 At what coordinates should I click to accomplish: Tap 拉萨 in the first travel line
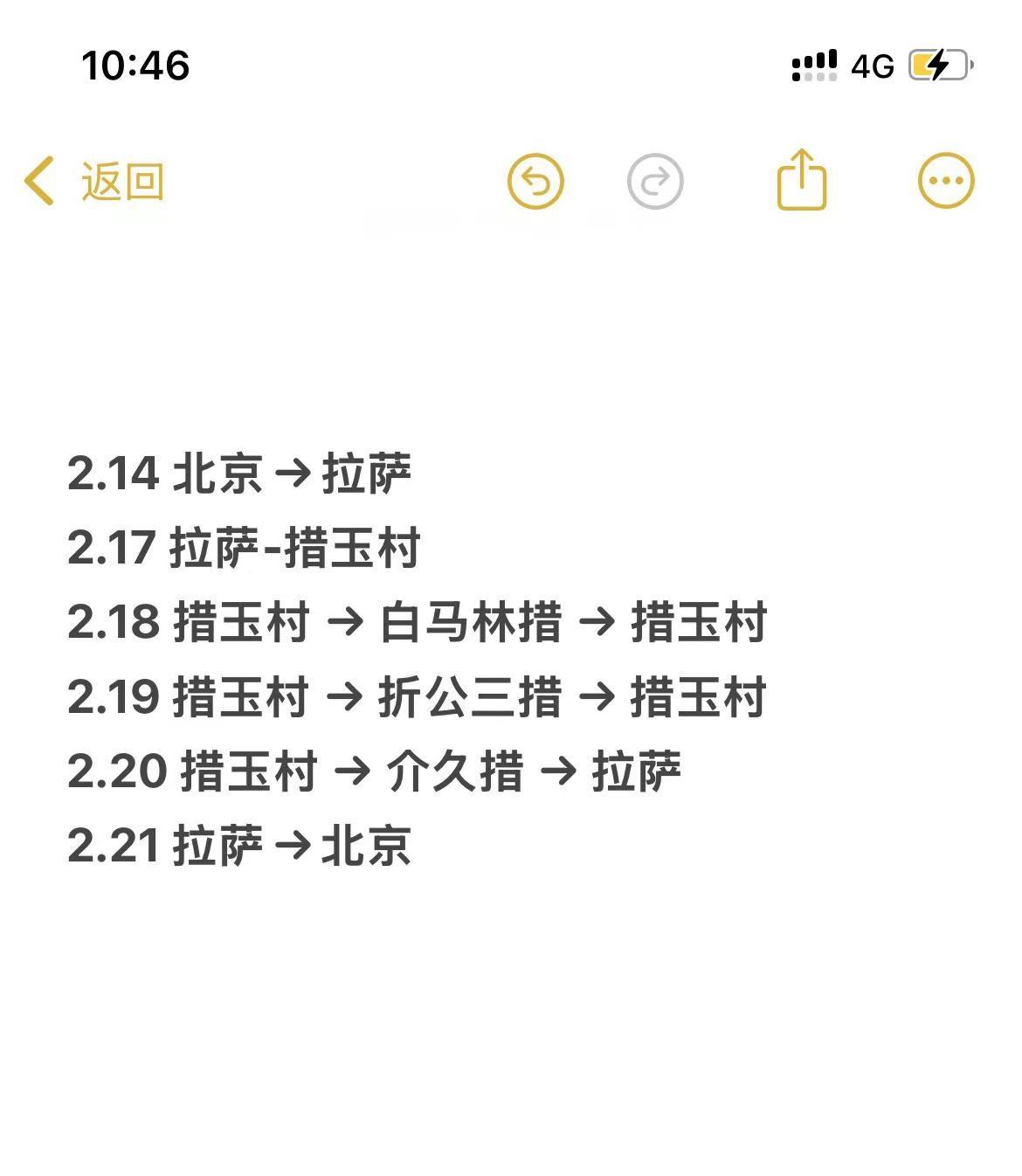pyautogui.click(x=367, y=474)
